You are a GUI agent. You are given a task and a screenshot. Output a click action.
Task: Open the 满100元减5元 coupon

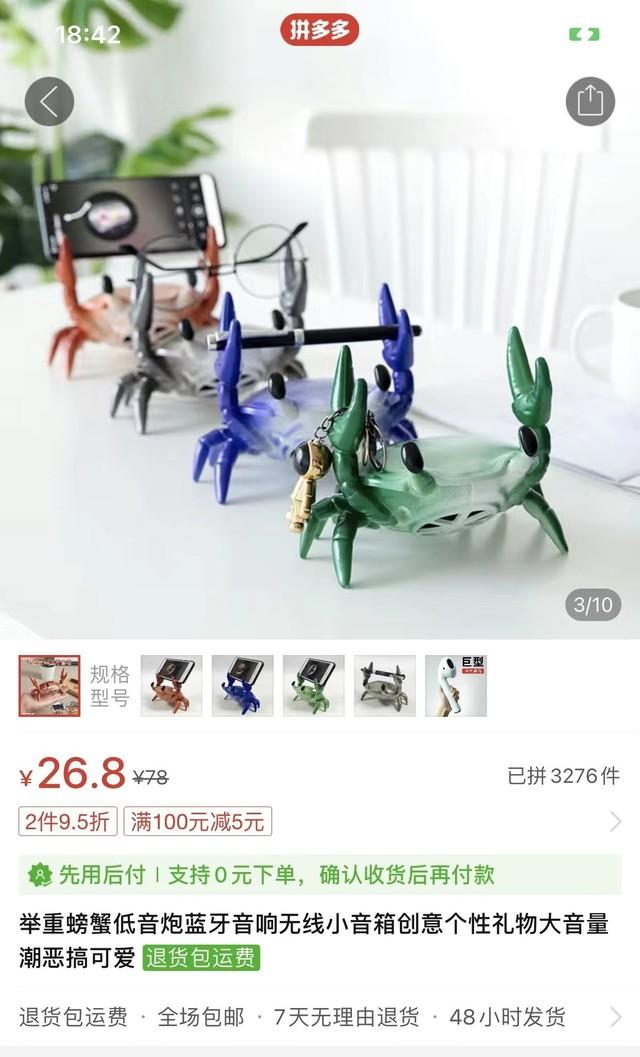pos(197,822)
